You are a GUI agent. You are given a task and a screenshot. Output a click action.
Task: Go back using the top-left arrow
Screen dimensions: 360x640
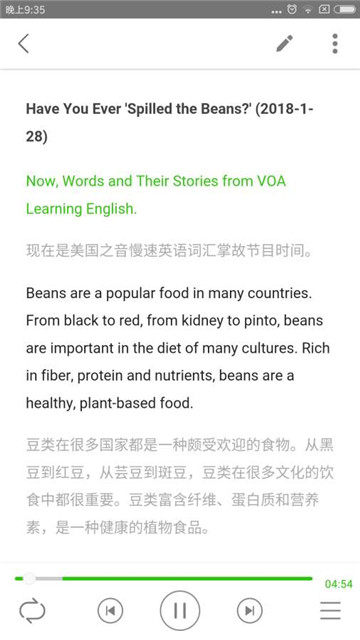(24, 43)
